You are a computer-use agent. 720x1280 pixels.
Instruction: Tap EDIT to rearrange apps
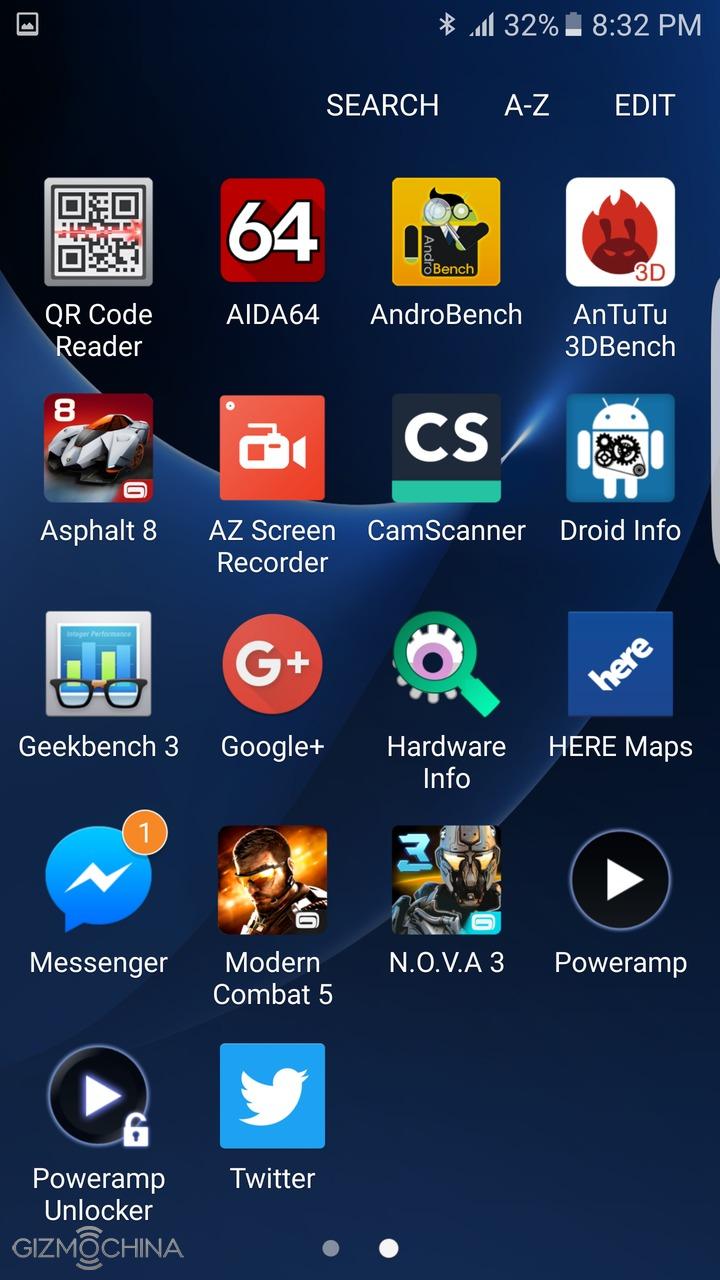click(x=644, y=105)
